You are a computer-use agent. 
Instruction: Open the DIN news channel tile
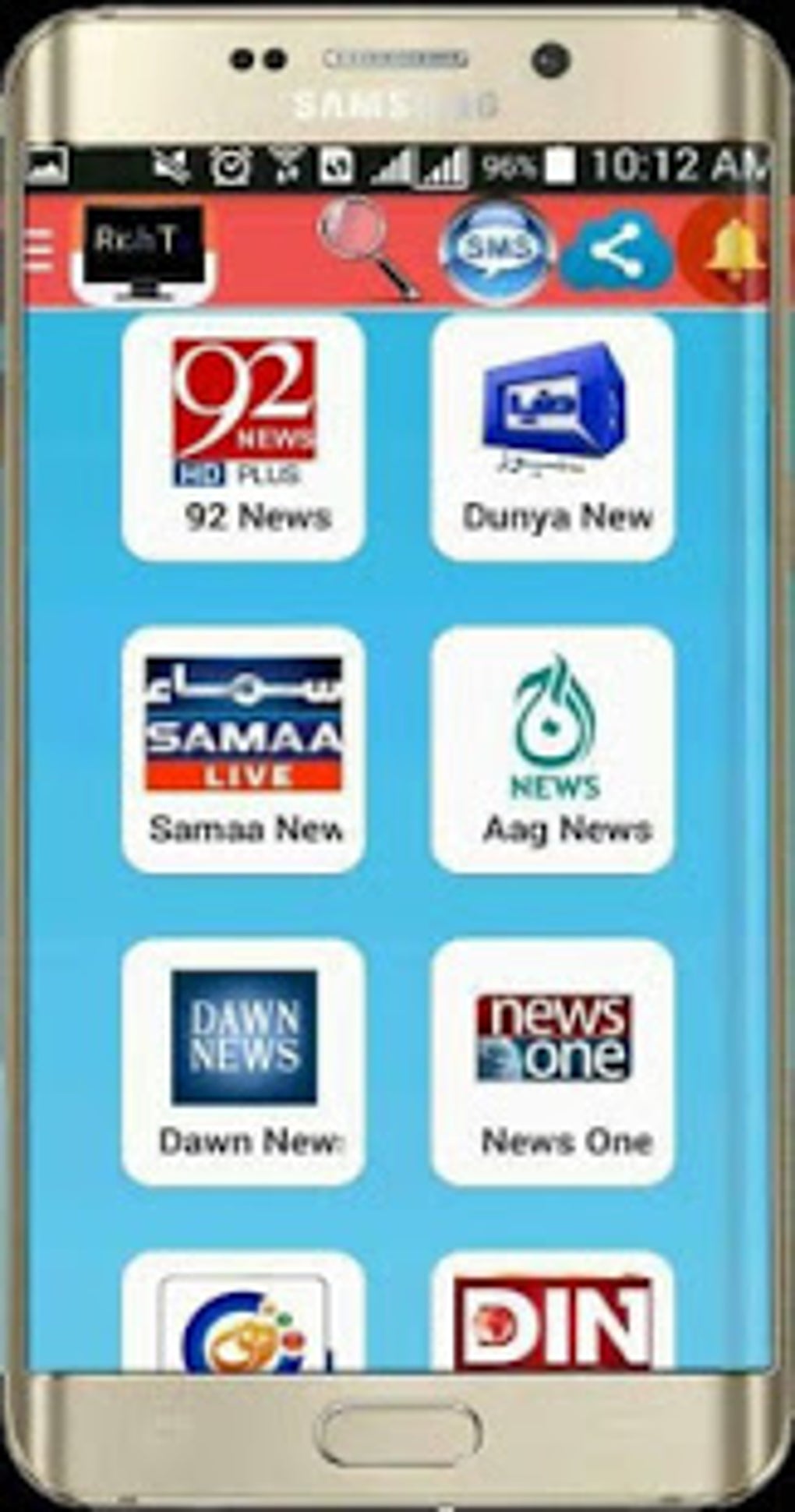pyautogui.click(x=553, y=1312)
